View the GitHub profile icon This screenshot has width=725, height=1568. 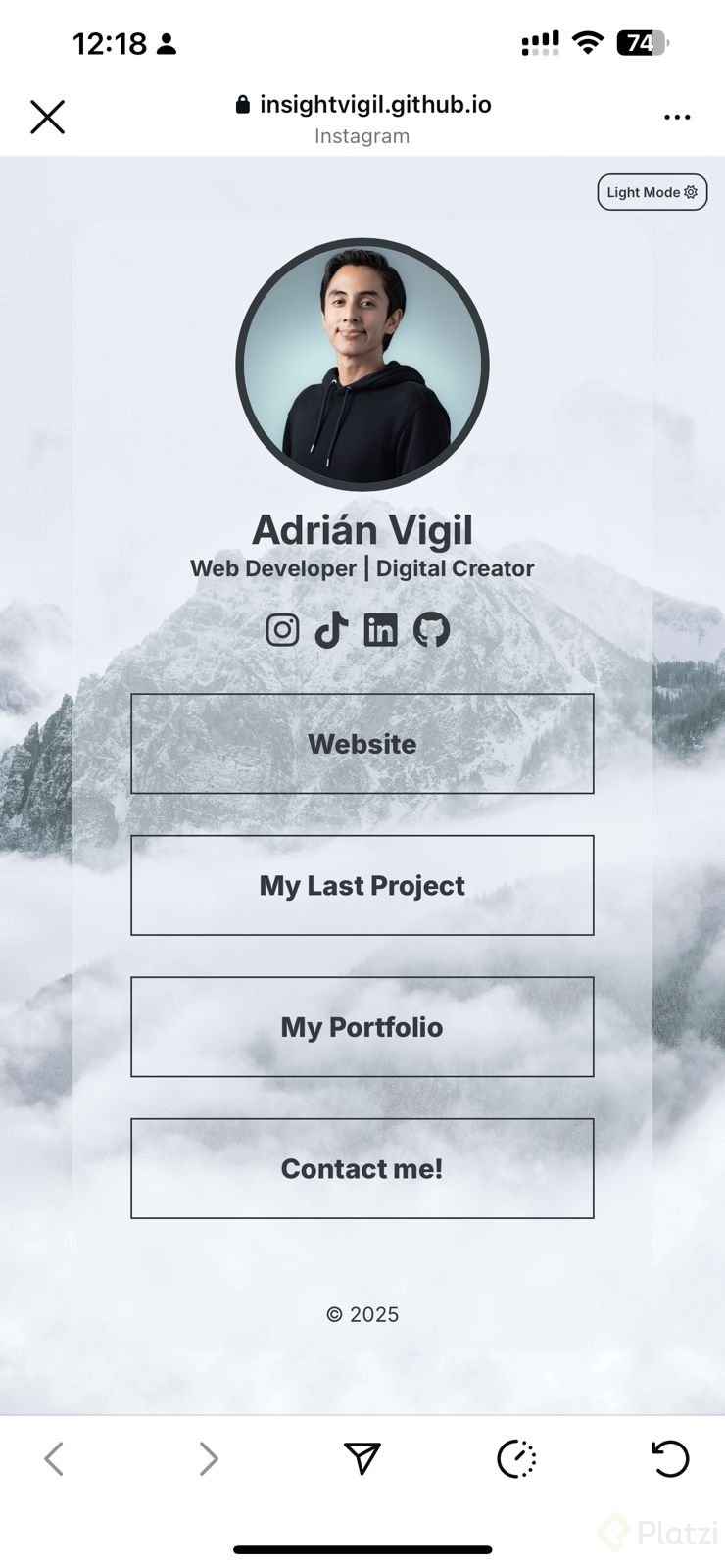coord(431,630)
